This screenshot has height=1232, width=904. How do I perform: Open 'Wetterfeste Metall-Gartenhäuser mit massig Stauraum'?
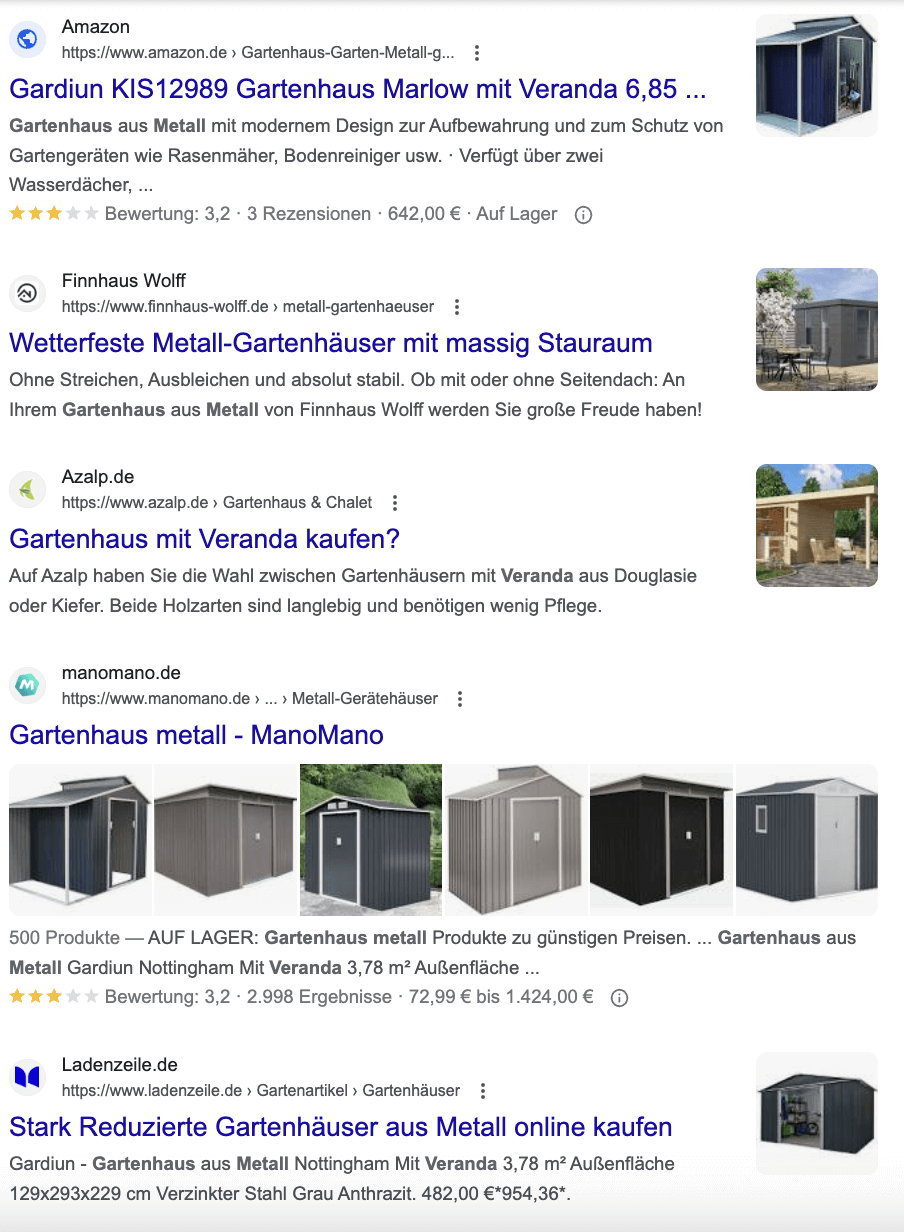coord(330,343)
